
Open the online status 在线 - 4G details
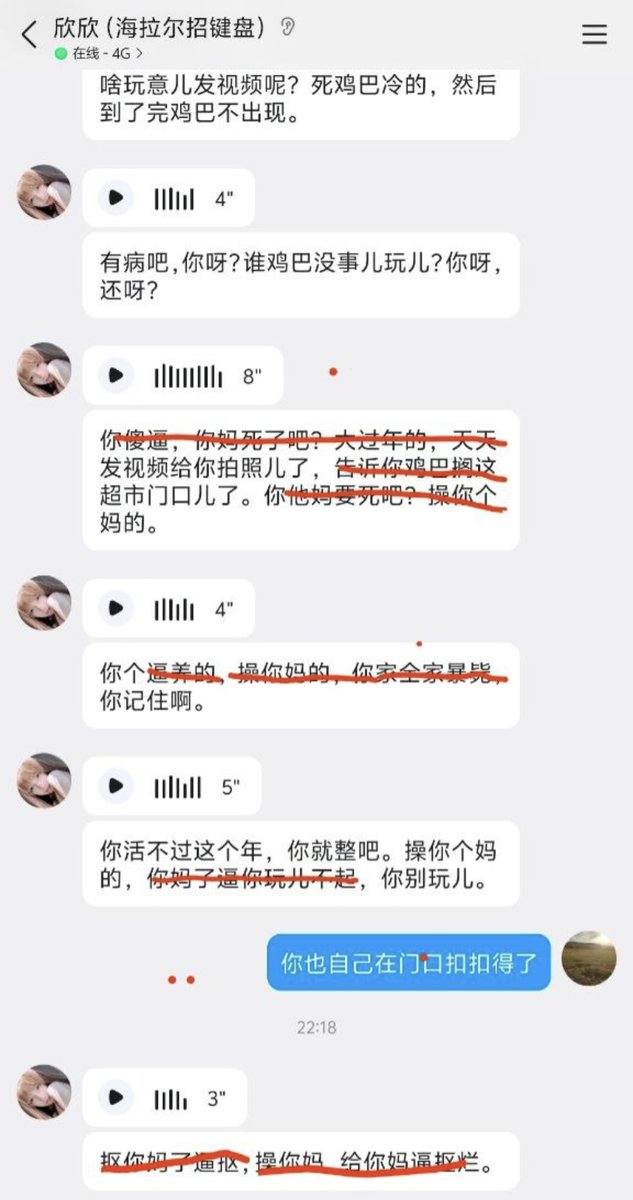[100, 52]
